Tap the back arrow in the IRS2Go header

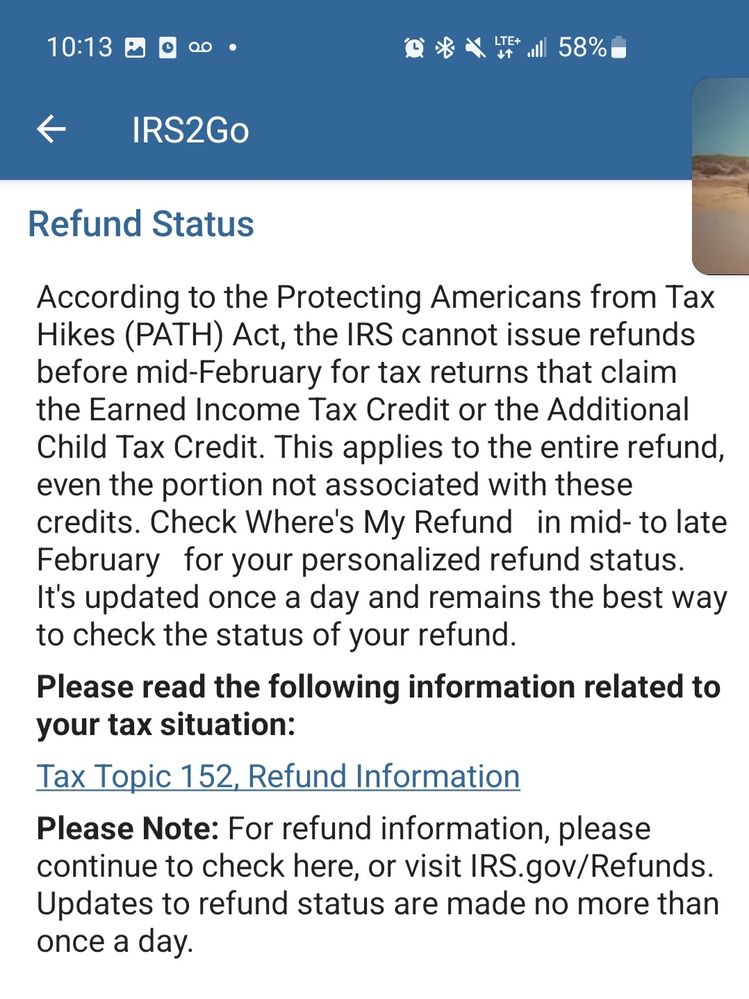(50, 129)
